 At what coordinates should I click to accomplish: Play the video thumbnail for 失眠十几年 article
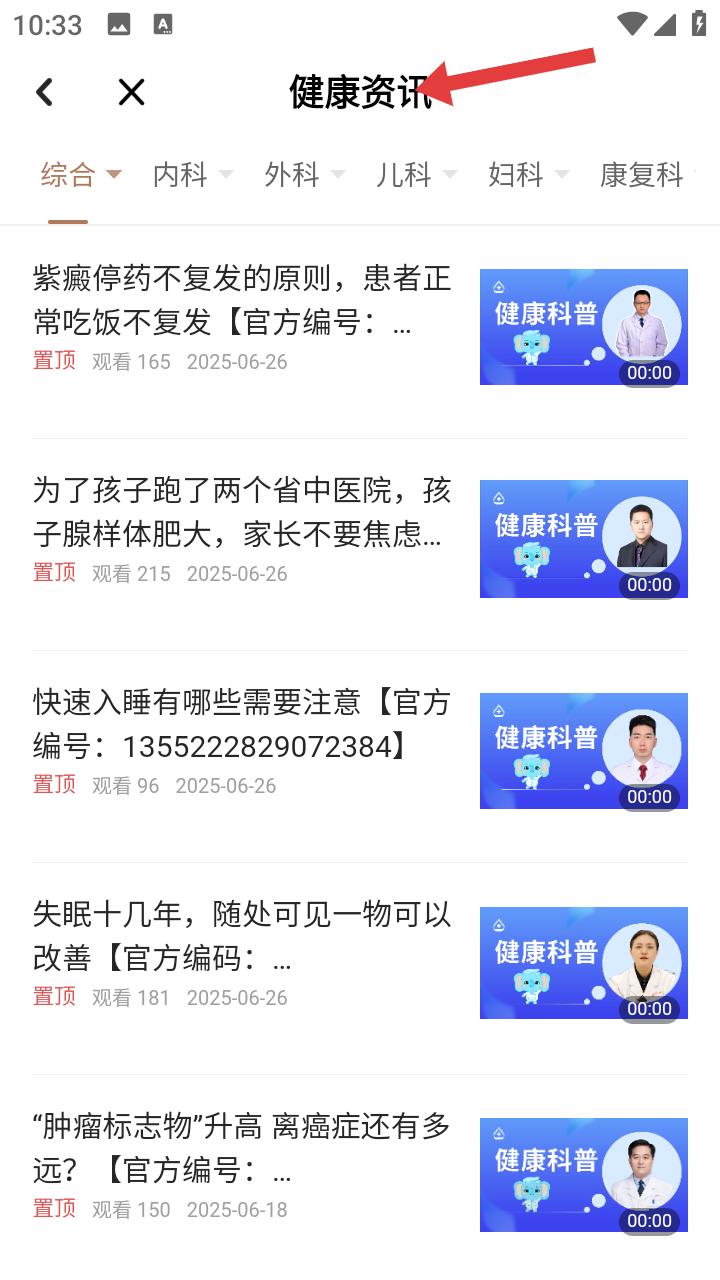pyautogui.click(x=584, y=963)
